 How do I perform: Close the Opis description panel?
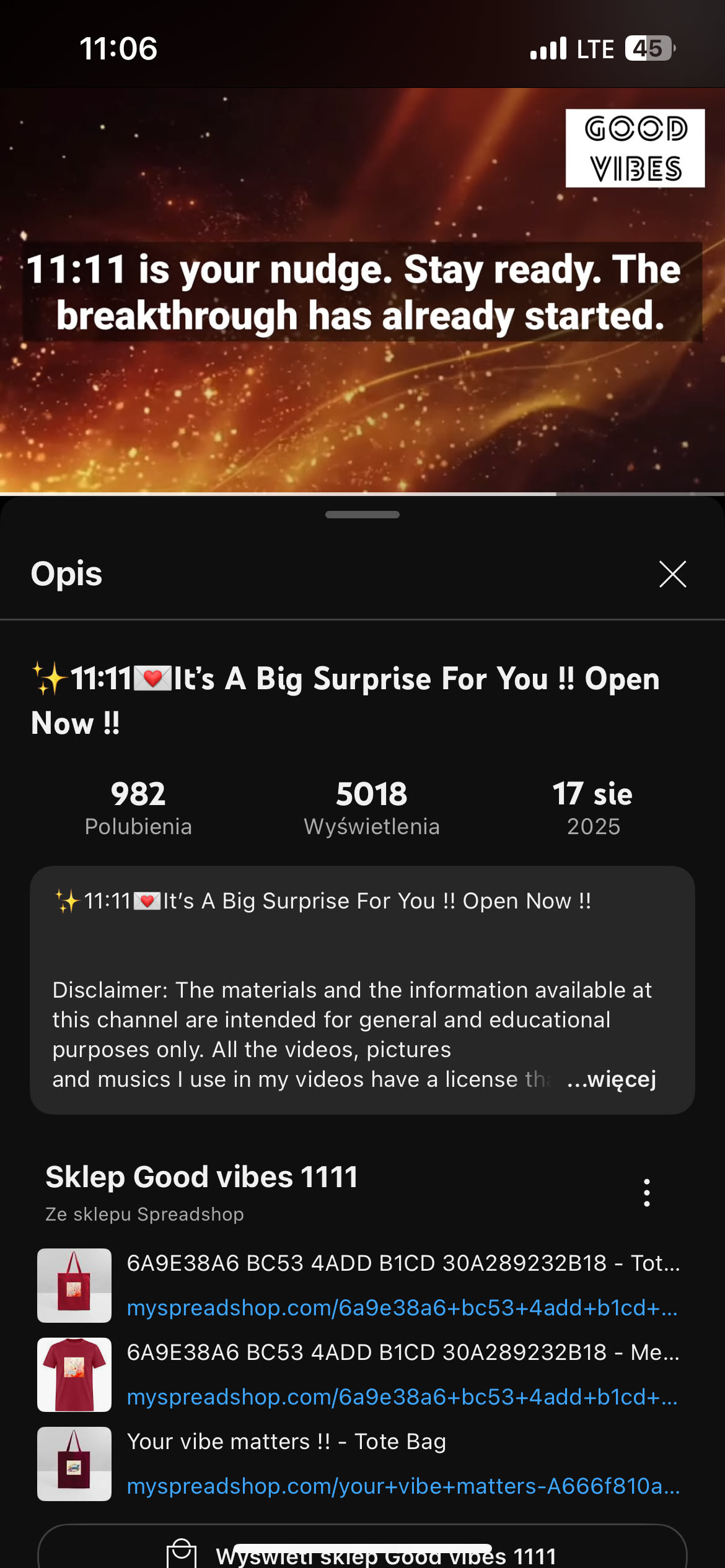coord(672,574)
